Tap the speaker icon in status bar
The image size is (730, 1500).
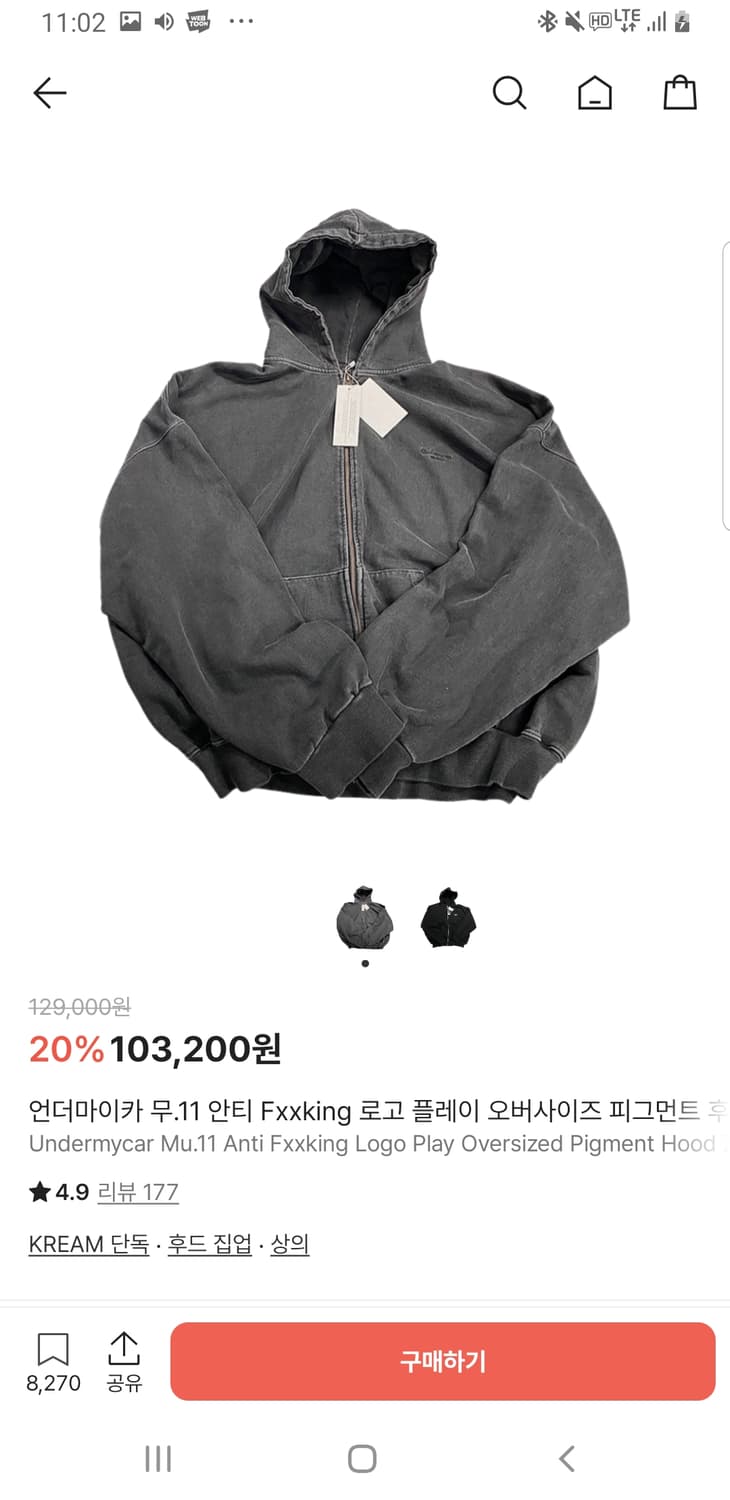[163, 20]
